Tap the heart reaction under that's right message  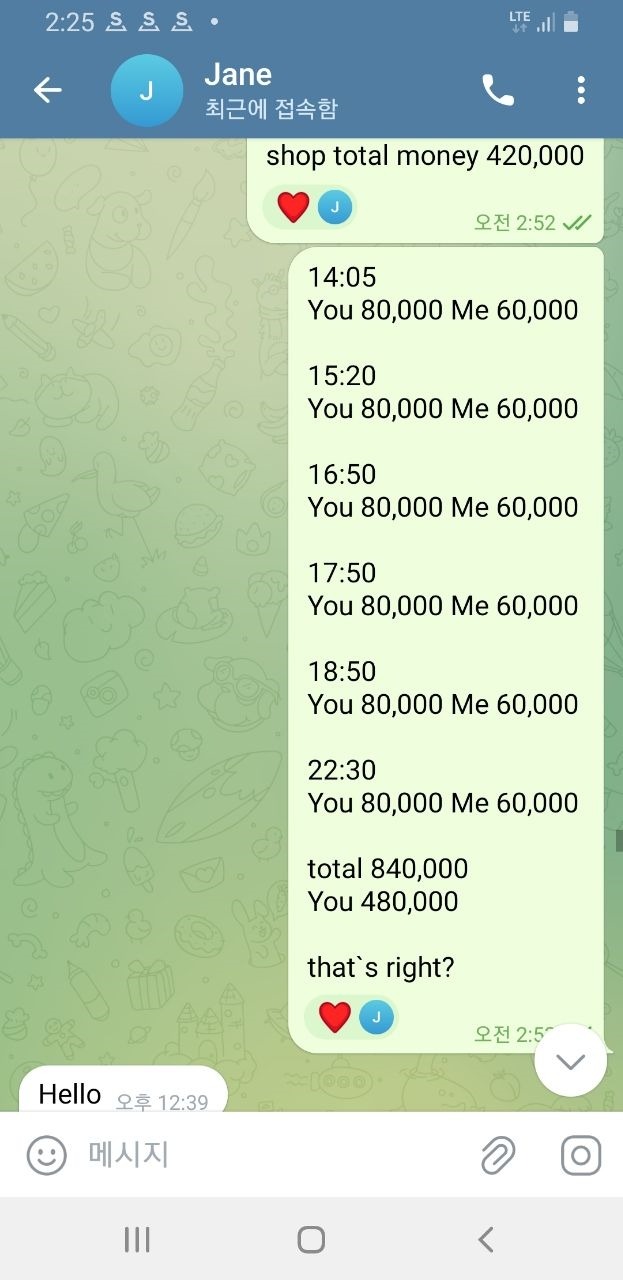click(335, 1017)
